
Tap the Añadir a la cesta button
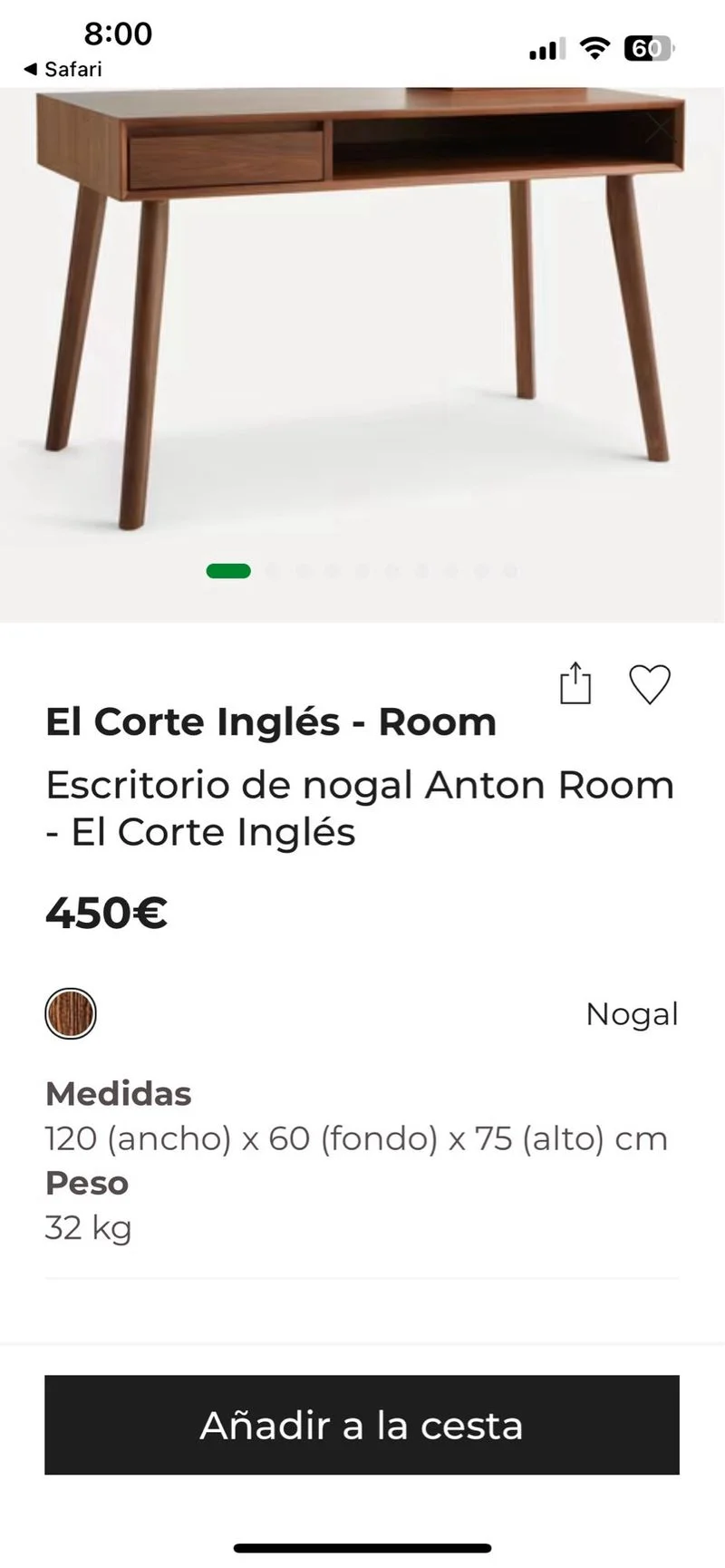pos(362,1425)
